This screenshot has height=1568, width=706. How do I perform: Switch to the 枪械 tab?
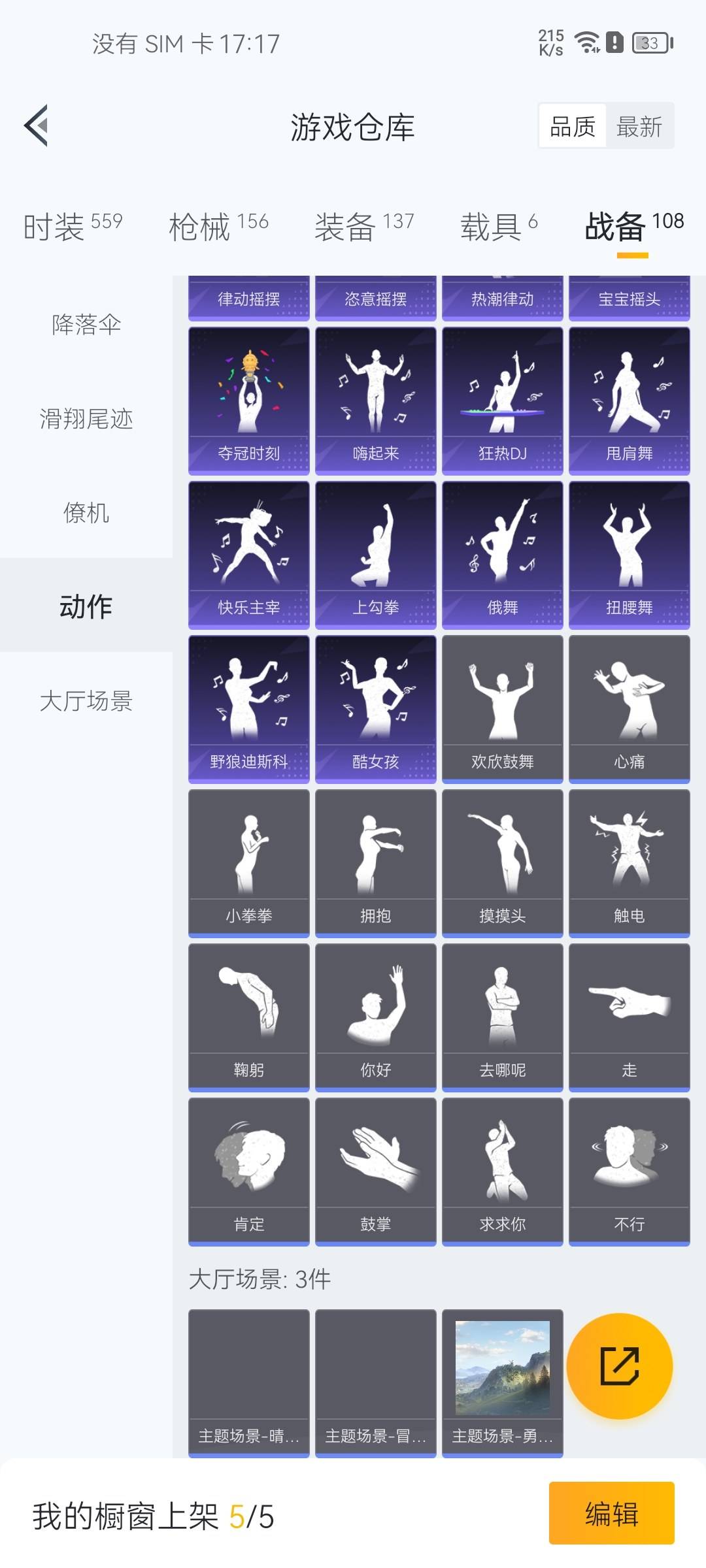point(218,226)
